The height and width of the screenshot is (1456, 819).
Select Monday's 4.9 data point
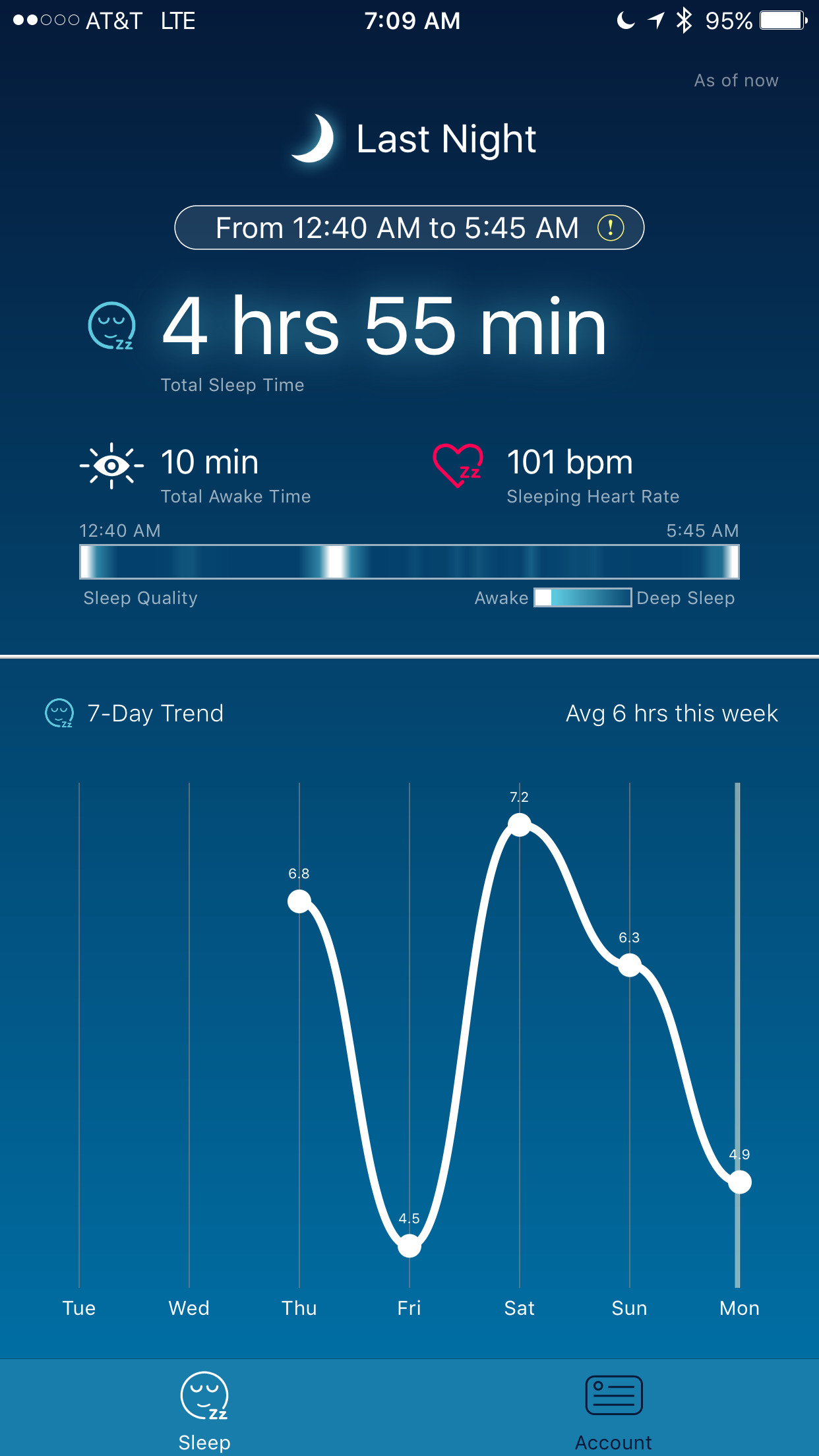click(740, 1182)
